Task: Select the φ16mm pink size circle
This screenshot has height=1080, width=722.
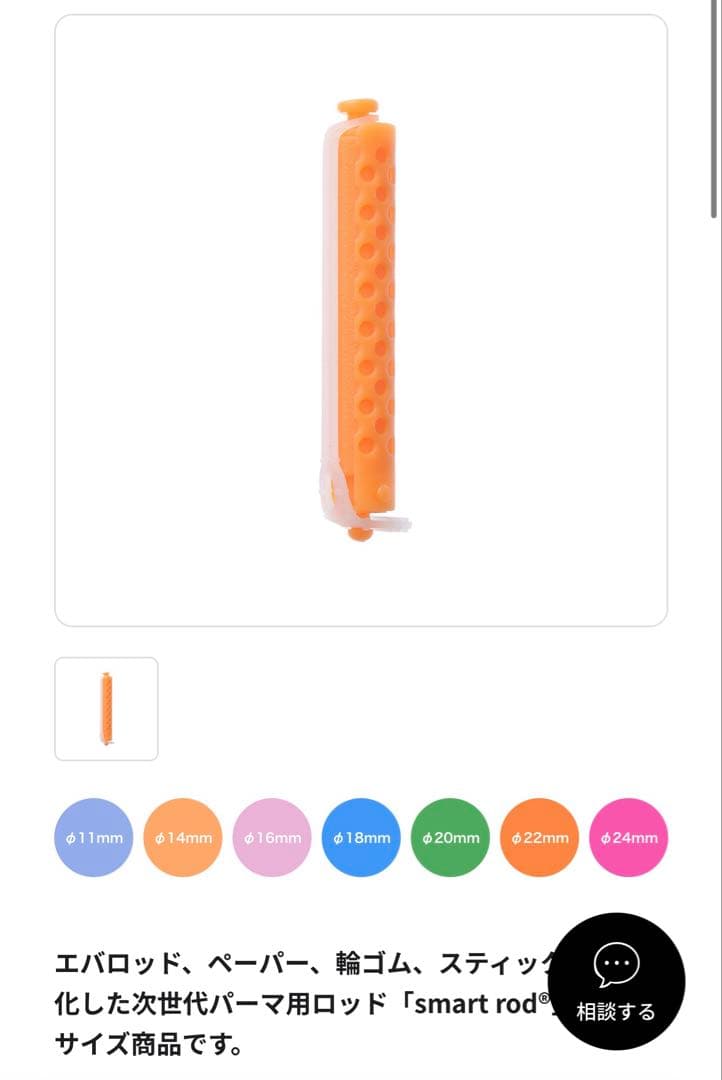Action: pos(271,838)
